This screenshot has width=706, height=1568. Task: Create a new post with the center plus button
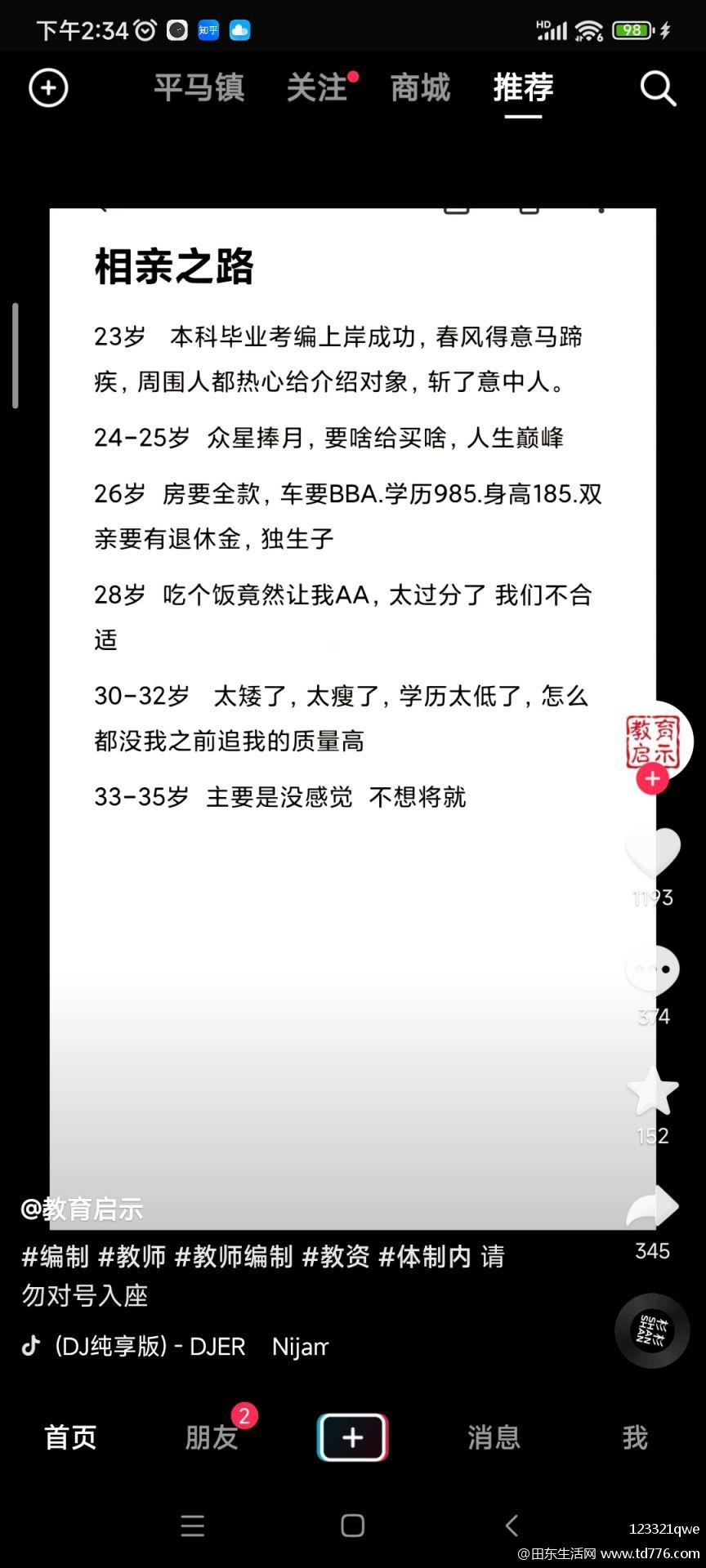click(353, 1437)
